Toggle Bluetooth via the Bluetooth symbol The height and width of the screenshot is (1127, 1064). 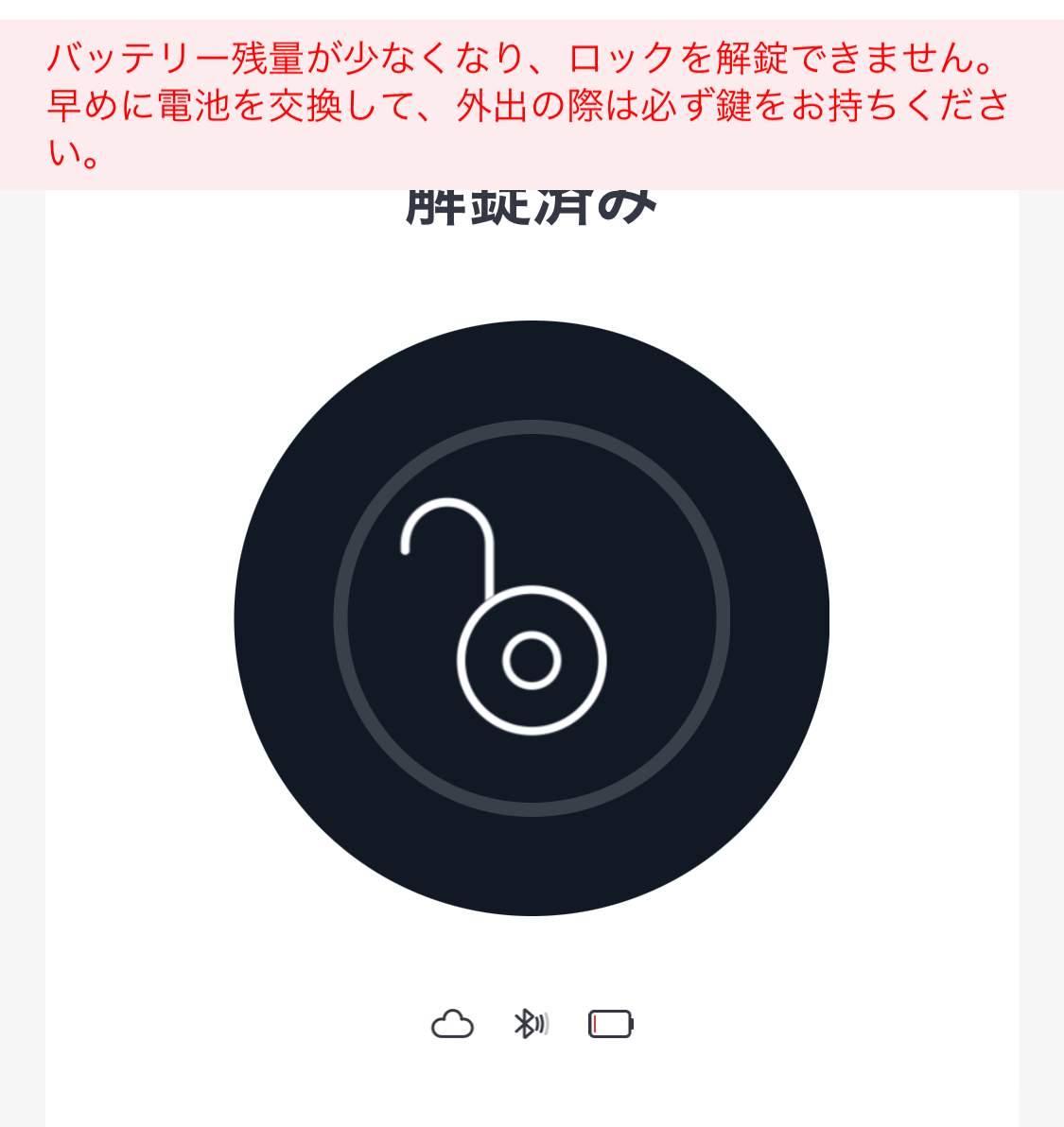526,1023
